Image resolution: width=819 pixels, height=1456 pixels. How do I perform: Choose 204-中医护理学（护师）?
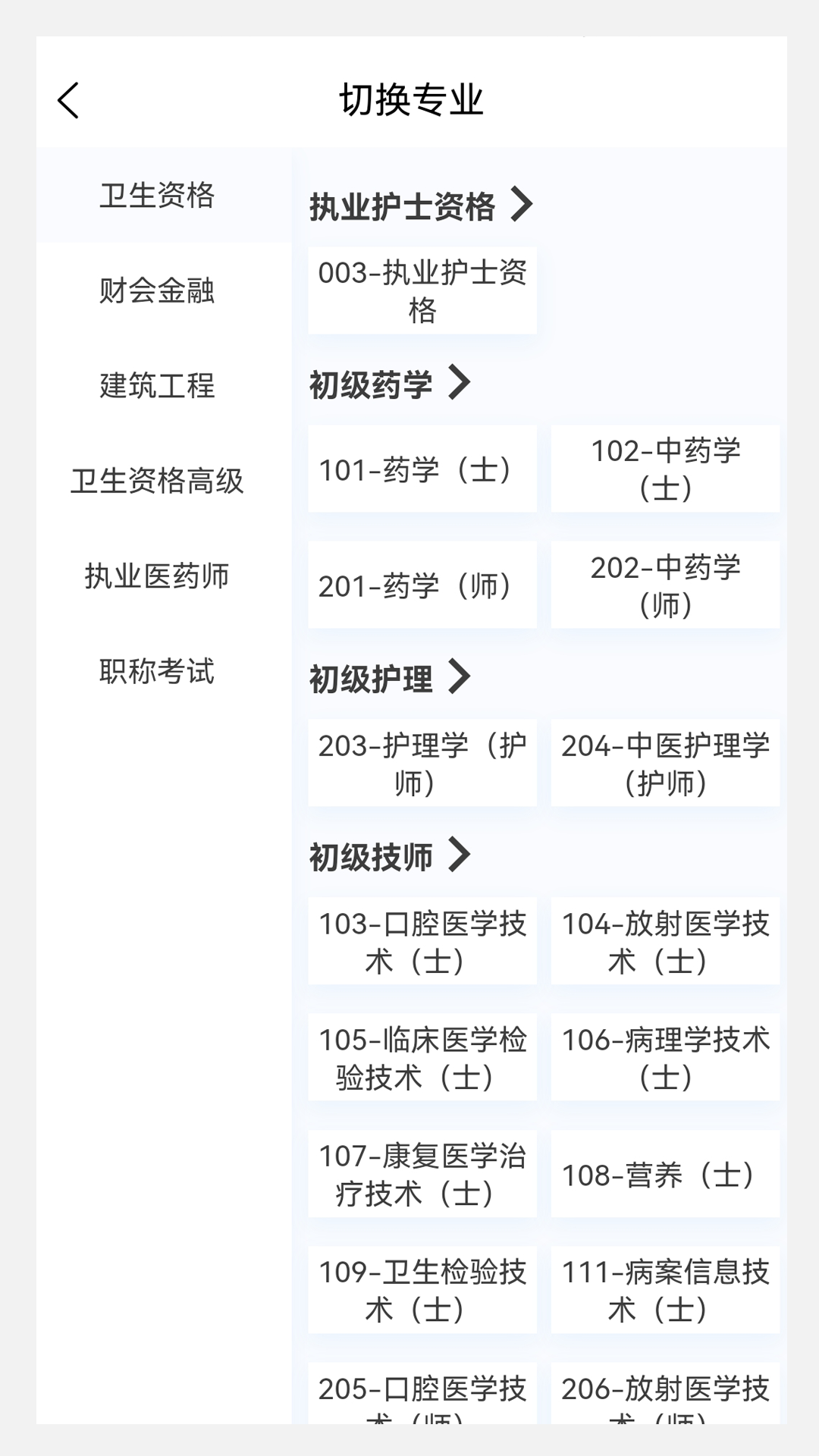pos(664,763)
